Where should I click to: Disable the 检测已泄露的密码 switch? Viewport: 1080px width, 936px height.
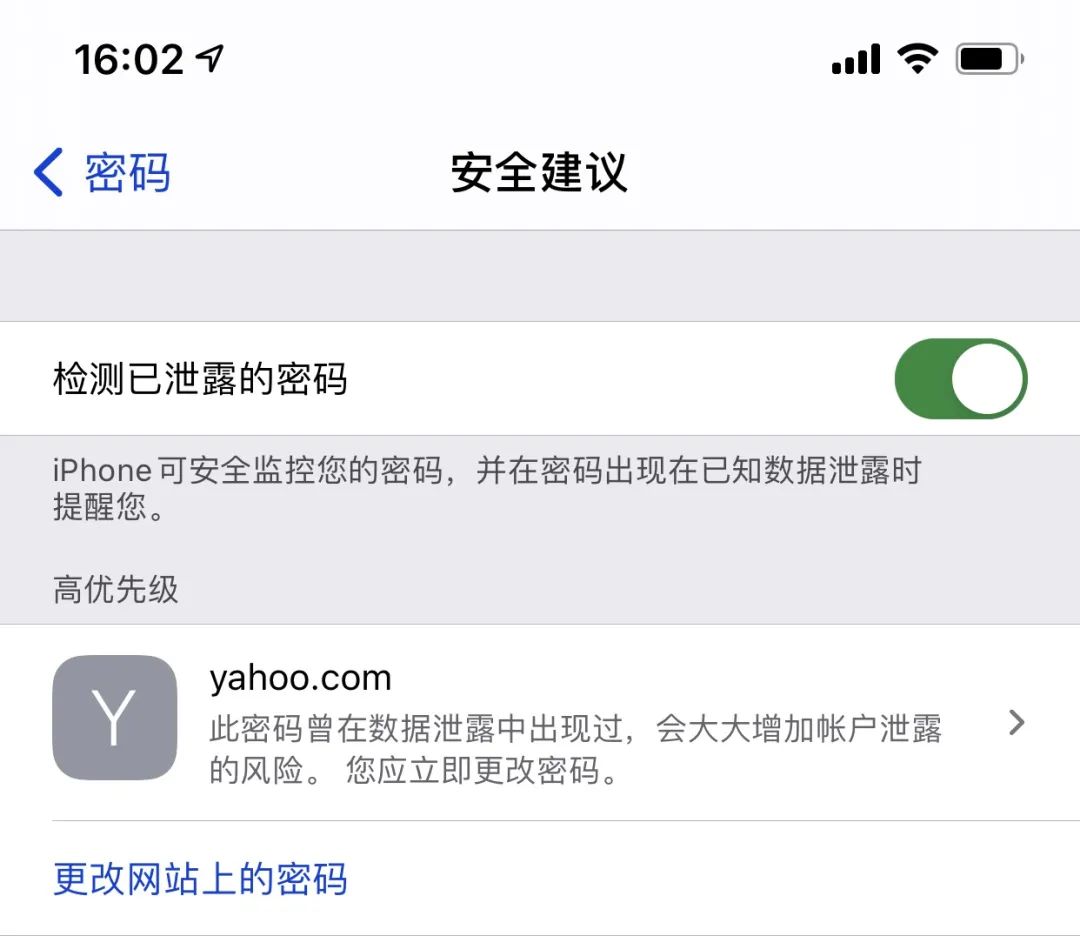coord(961,379)
